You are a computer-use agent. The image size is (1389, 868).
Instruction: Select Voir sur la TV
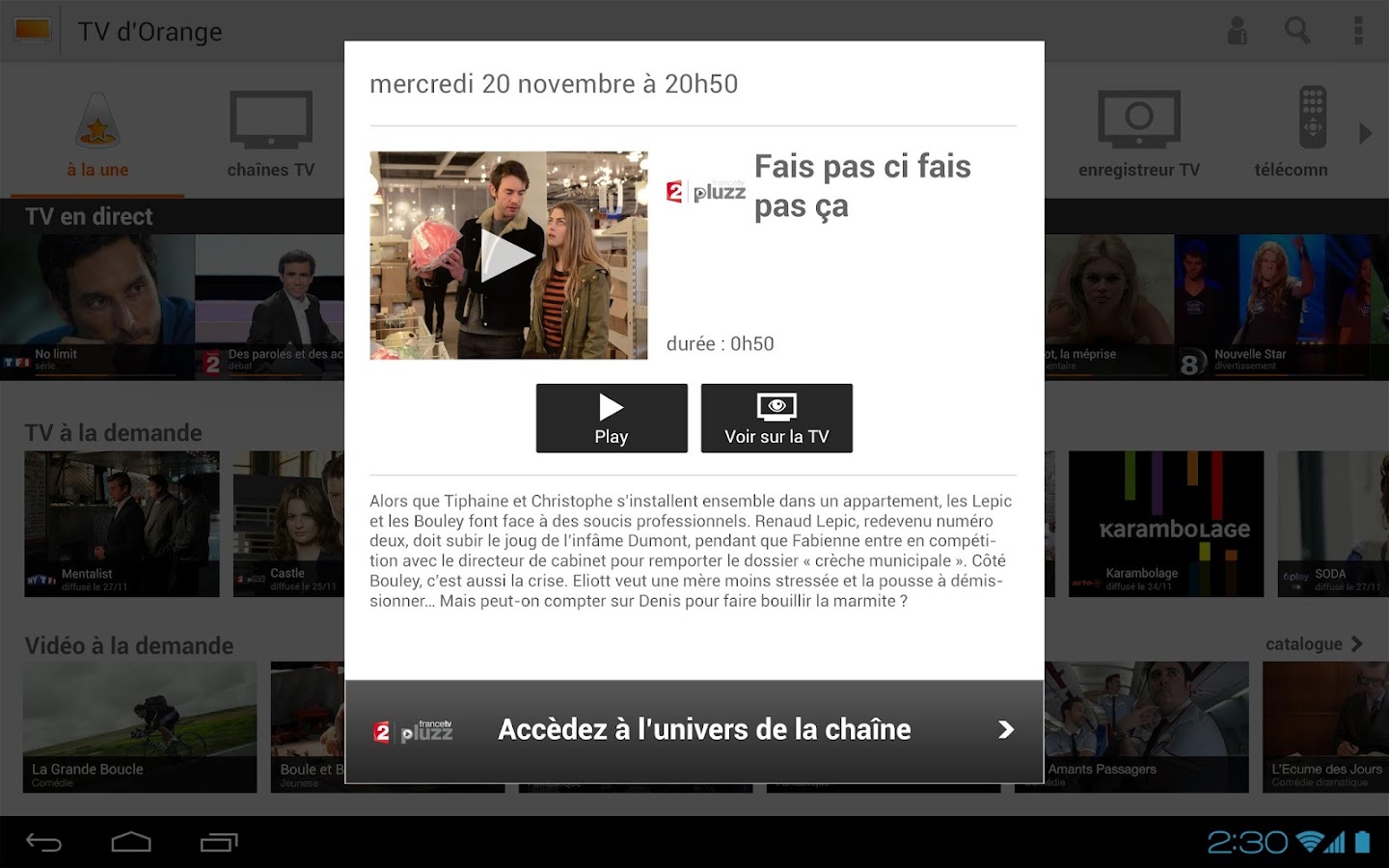pos(776,419)
